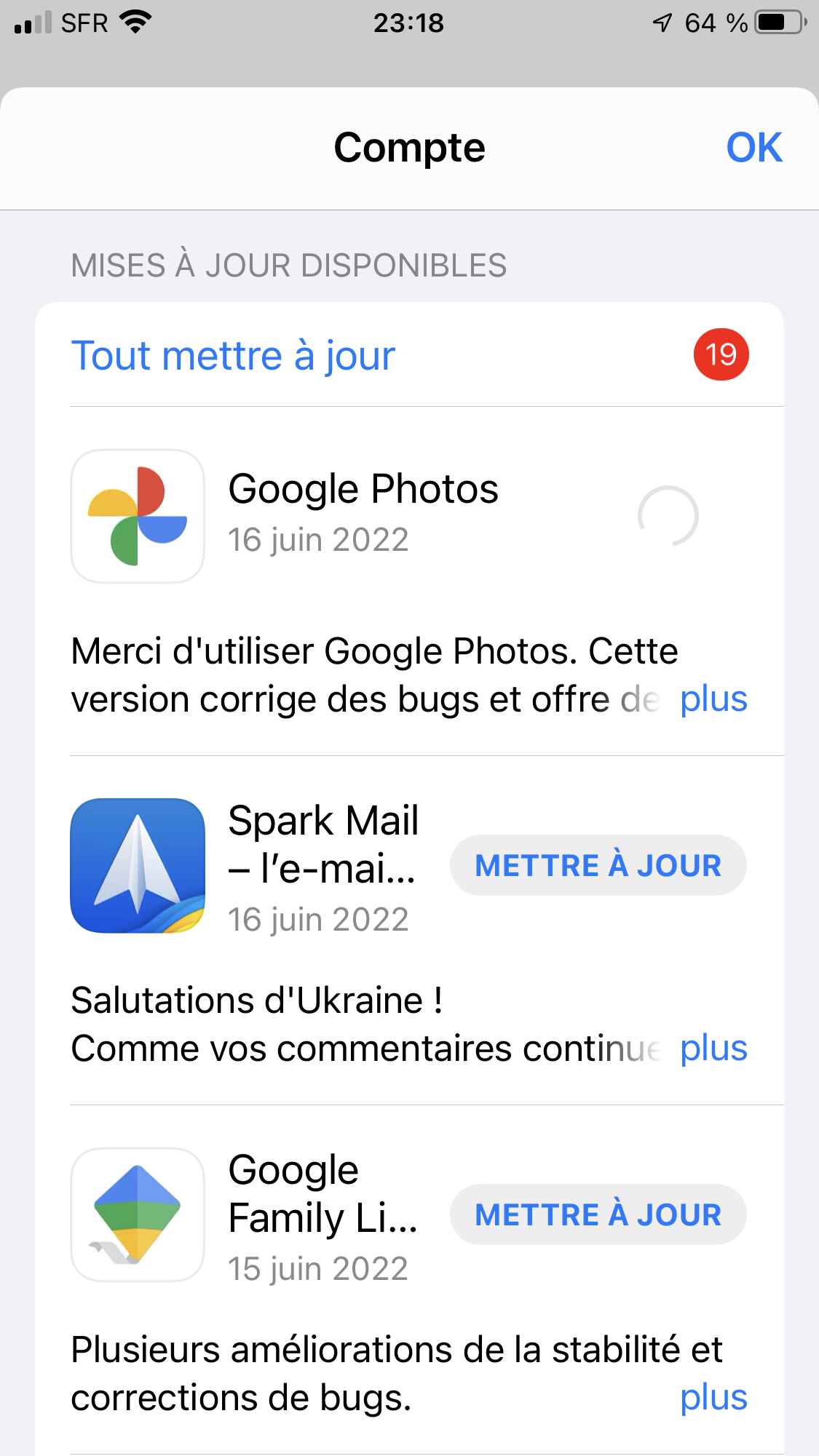Expand Google Family Link release notes with plus
Image resolution: width=819 pixels, height=1456 pixels.
point(713,1398)
